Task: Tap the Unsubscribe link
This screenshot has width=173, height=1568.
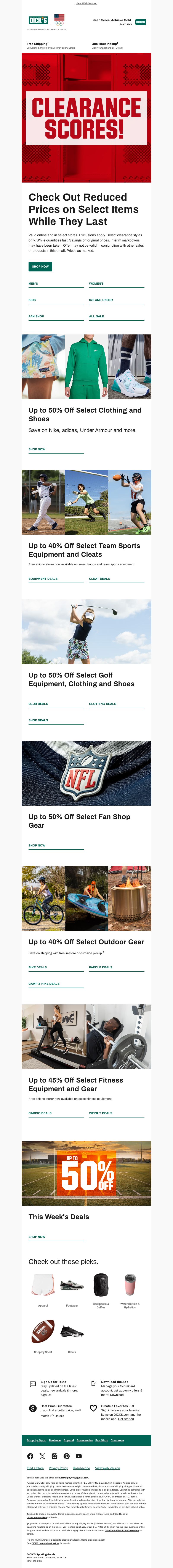Action: (x=81, y=1468)
